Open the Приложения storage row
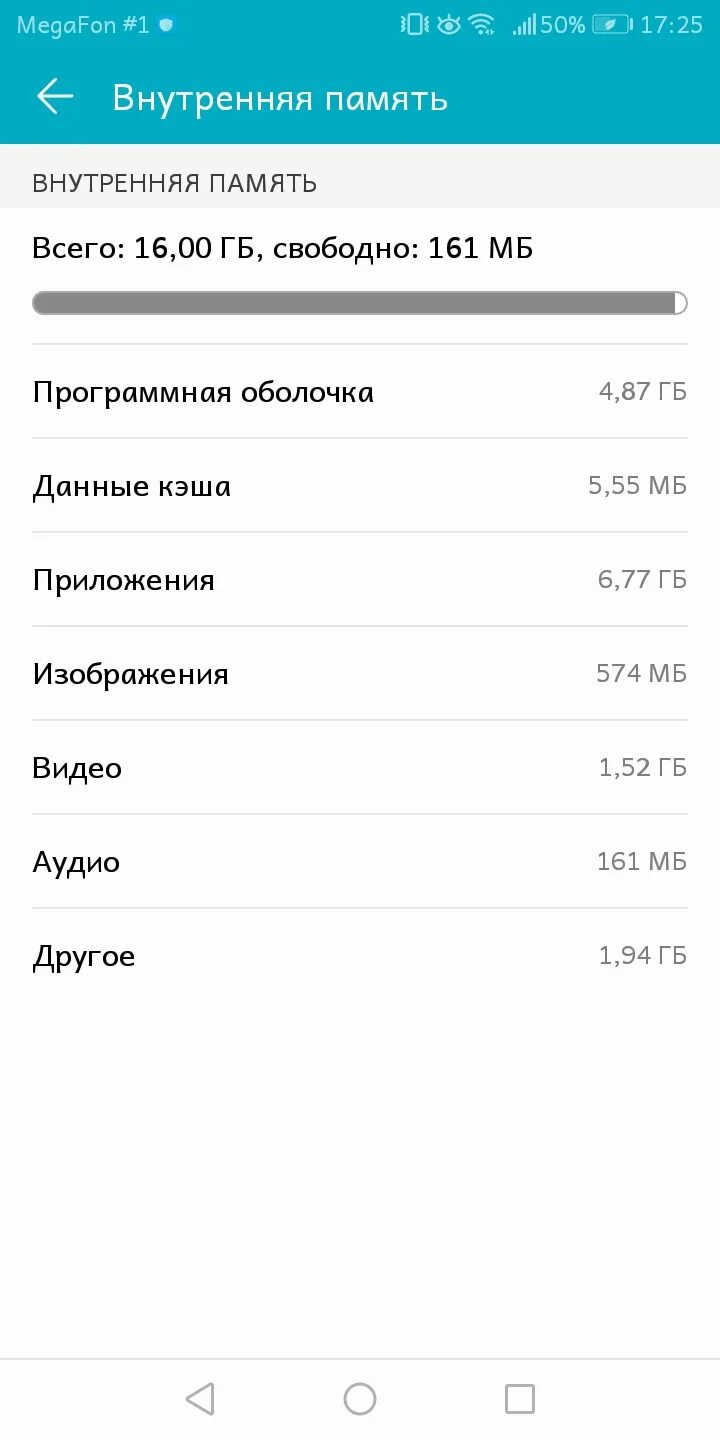Screen dimensions: 720x1440 pyautogui.click(x=360, y=579)
